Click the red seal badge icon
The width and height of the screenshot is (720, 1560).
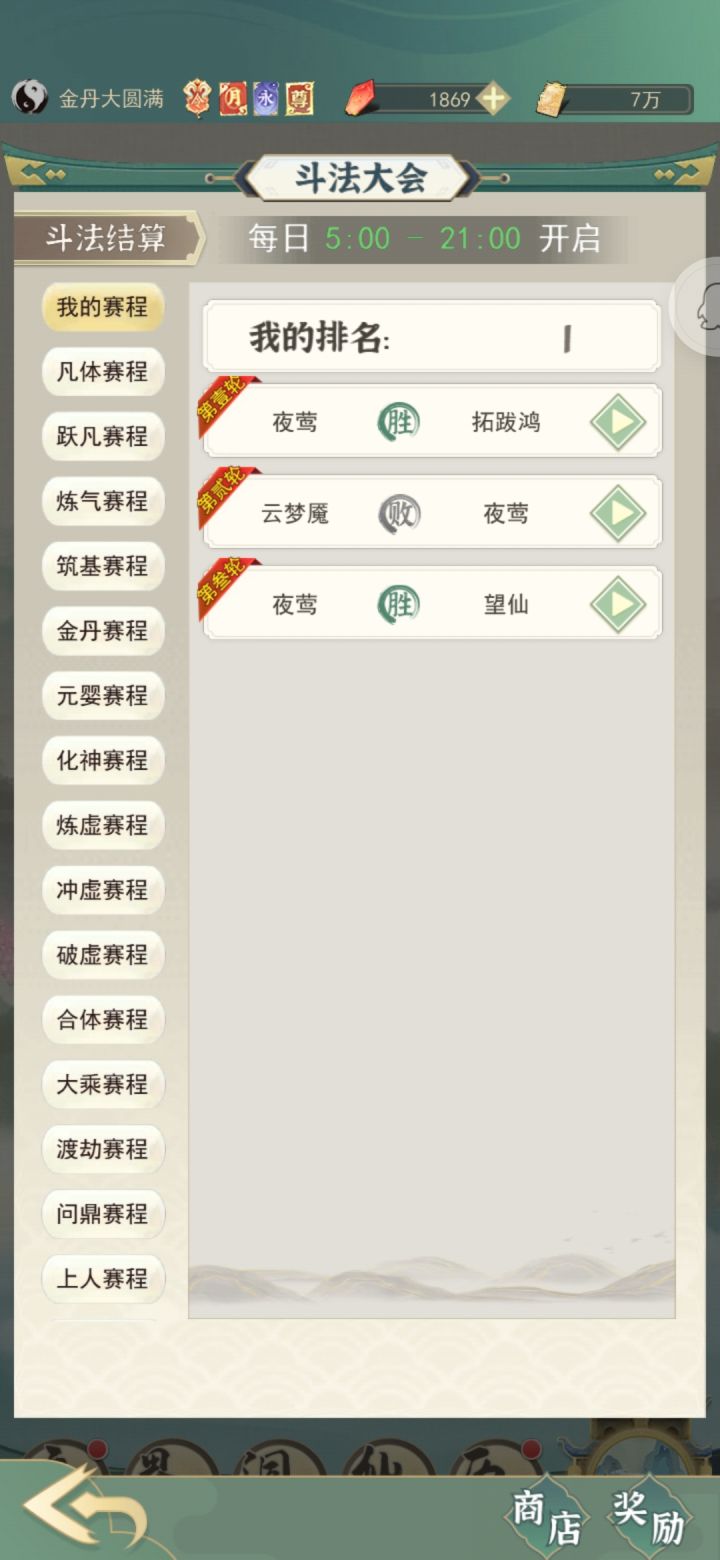196,99
